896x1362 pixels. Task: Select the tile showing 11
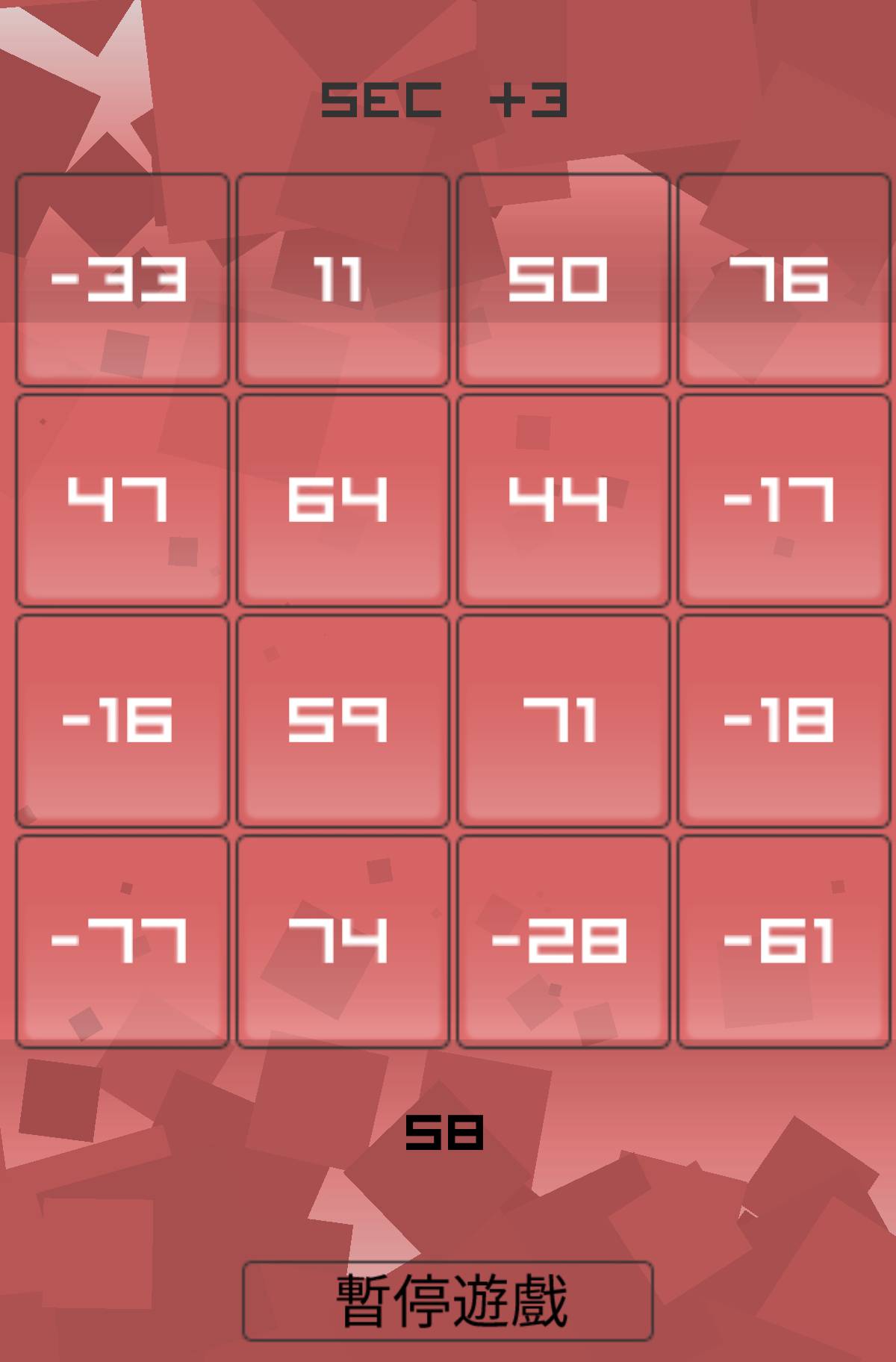point(343,280)
